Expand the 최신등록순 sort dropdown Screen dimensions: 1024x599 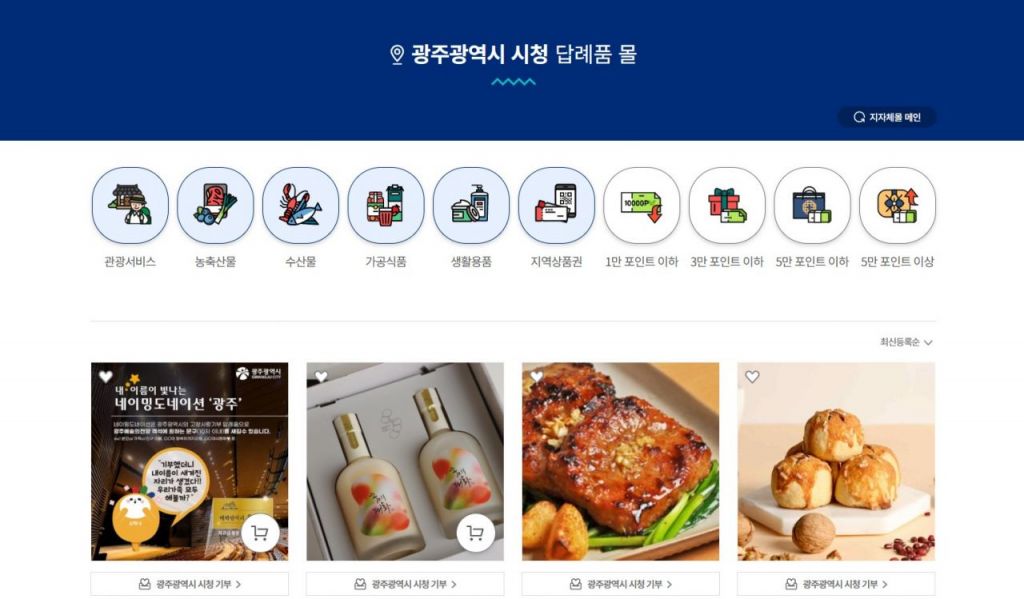tap(906, 342)
